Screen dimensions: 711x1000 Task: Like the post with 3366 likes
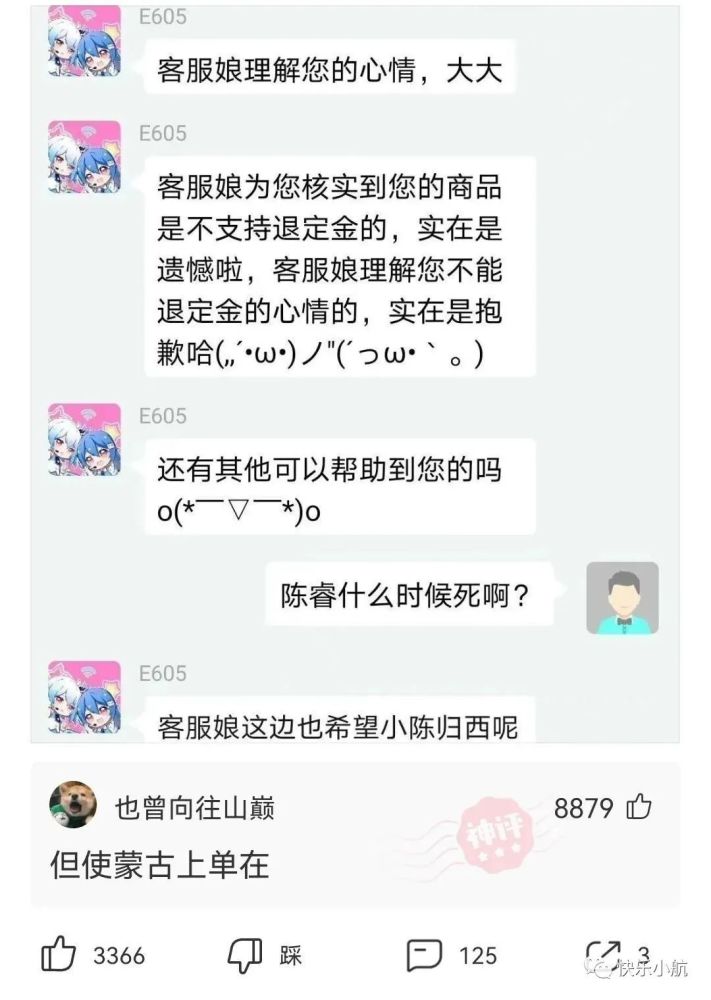click(x=60, y=955)
